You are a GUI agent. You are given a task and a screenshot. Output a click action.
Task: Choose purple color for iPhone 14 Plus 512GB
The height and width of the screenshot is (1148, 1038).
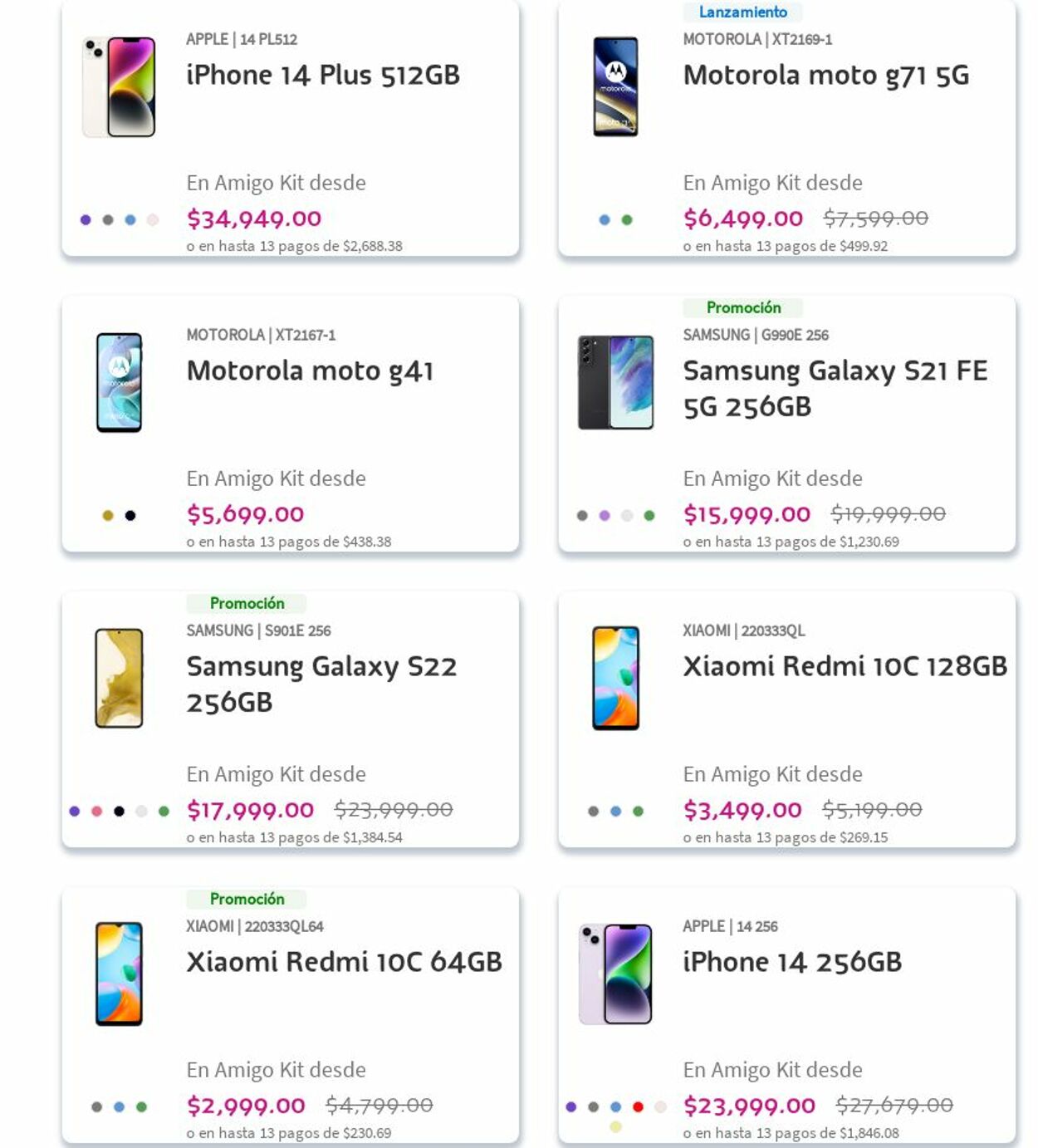(x=86, y=220)
